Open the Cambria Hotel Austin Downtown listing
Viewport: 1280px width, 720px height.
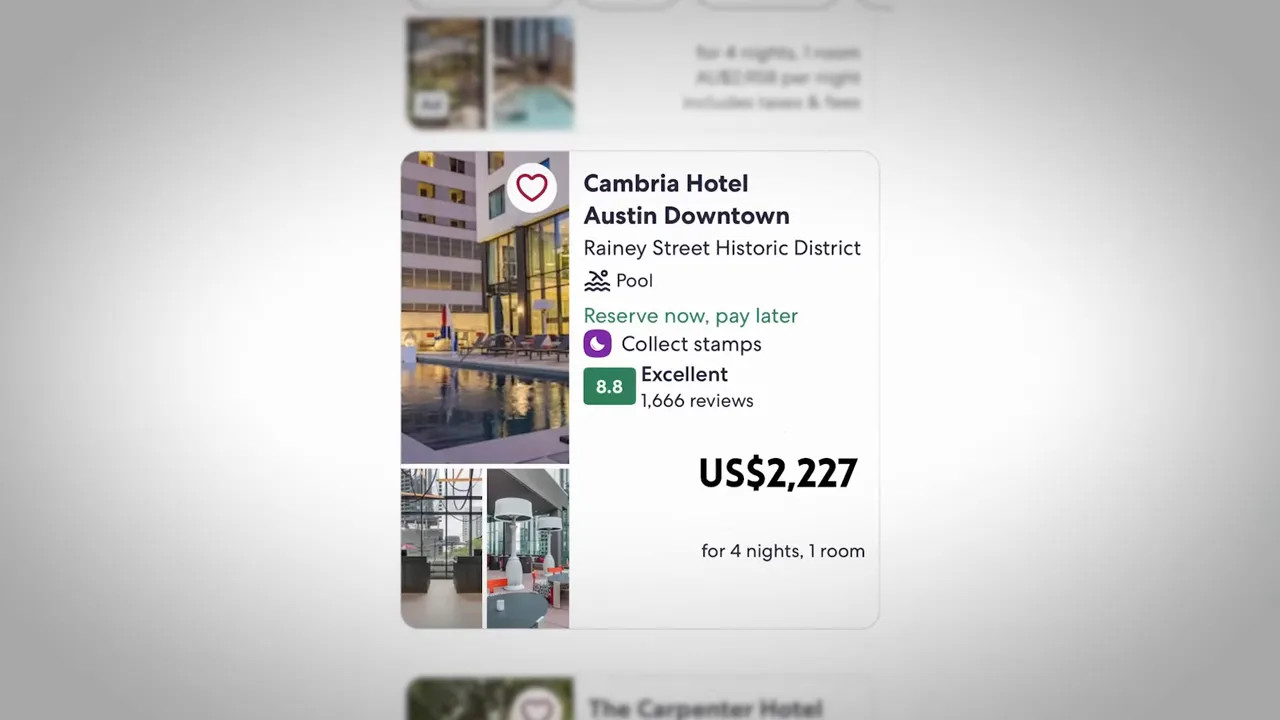[x=686, y=199]
